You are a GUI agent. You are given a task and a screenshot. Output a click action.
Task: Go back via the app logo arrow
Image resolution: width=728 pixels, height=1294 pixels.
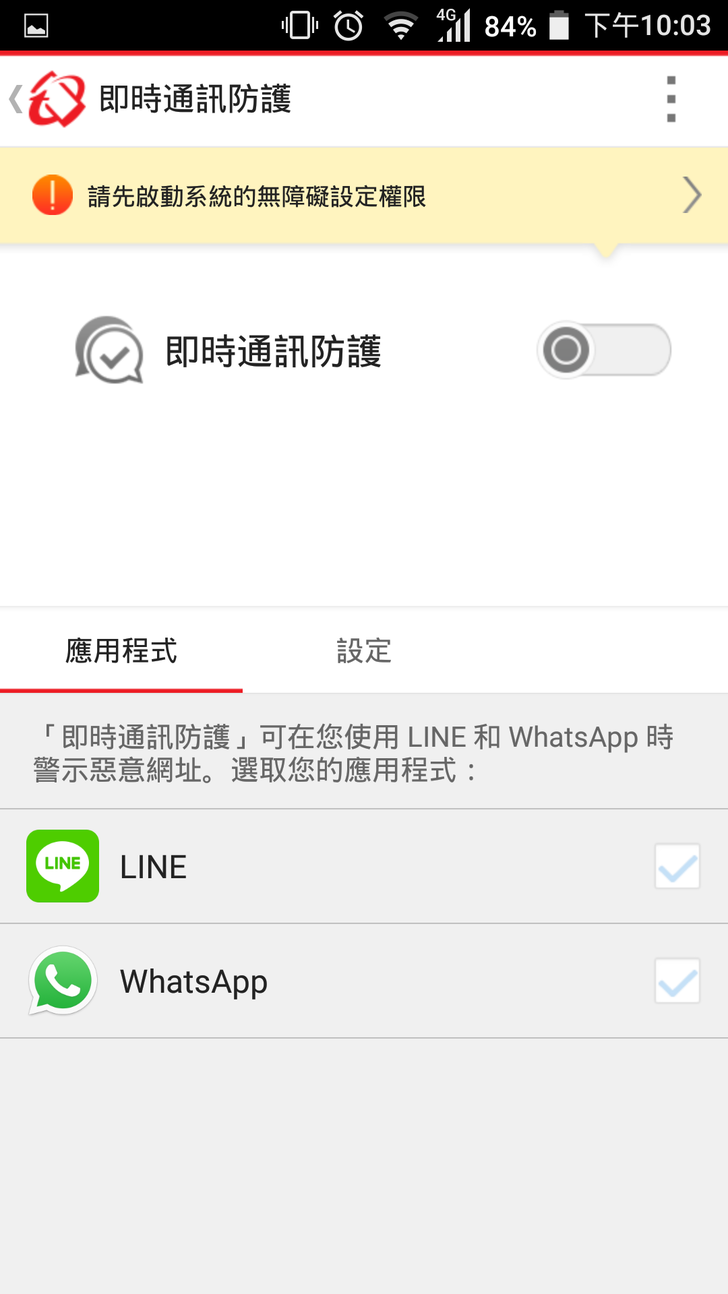[45, 99]
